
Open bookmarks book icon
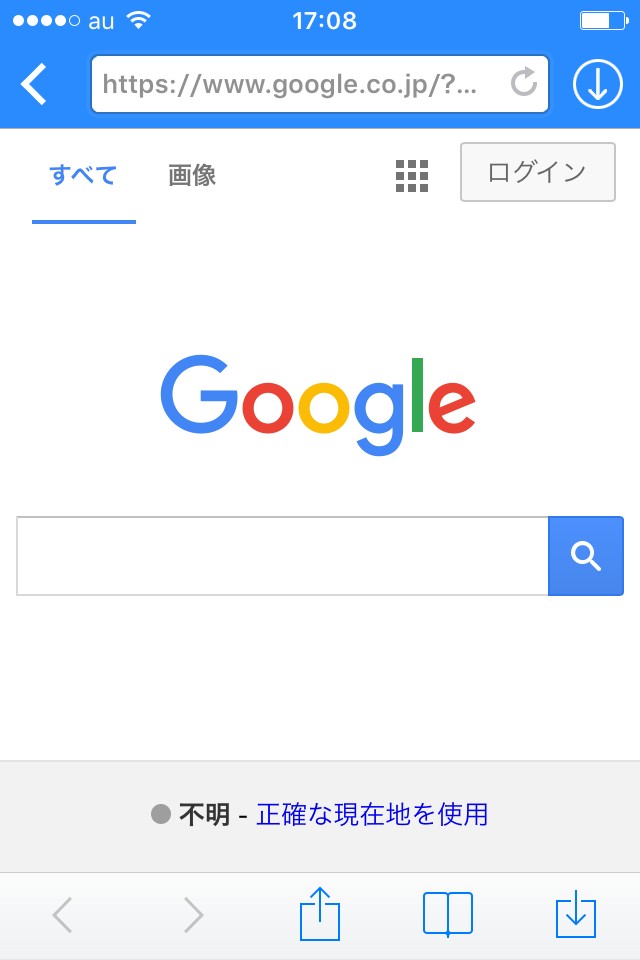(x=448, y=914)
